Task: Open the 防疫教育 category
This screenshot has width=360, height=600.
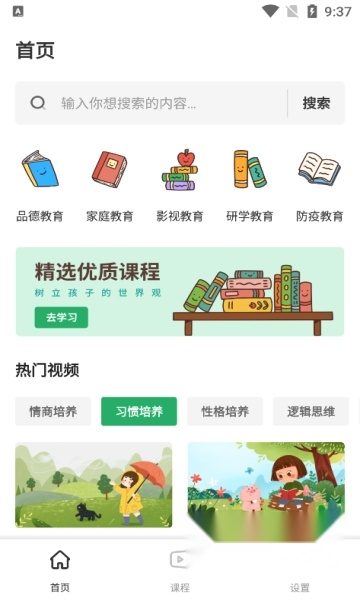Action: click(319, 186)
